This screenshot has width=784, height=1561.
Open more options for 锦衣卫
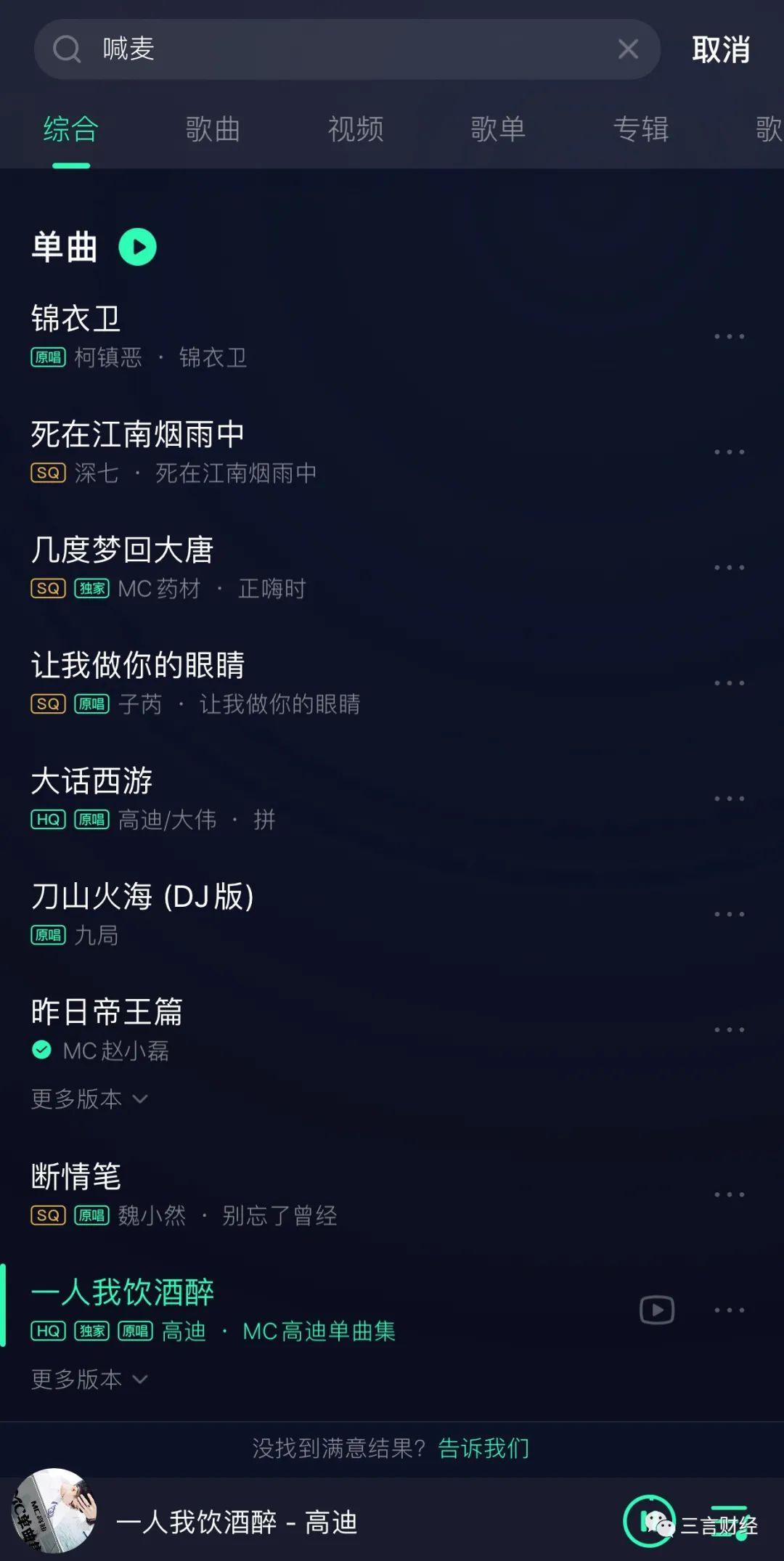(729, 335)
